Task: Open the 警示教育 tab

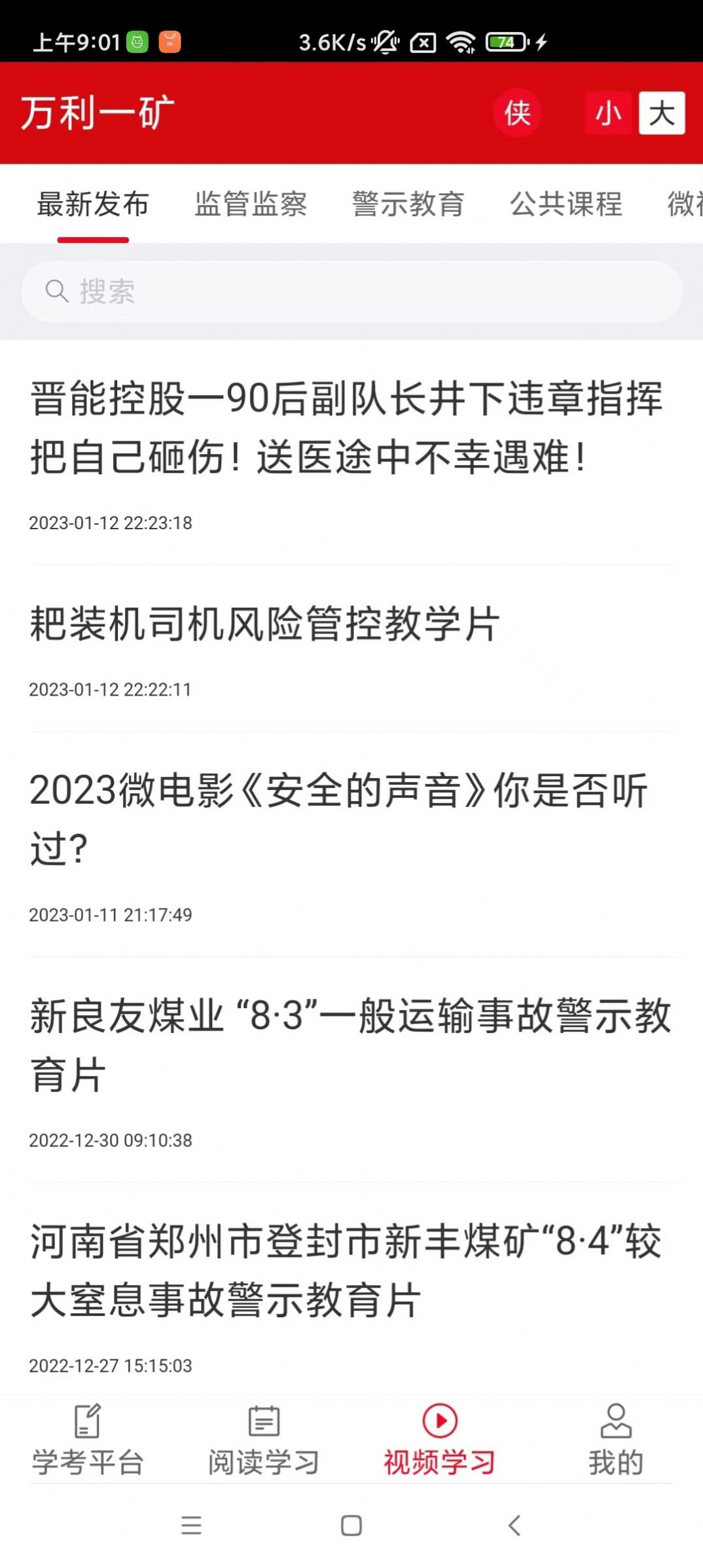Action: [x=408, y=204]
